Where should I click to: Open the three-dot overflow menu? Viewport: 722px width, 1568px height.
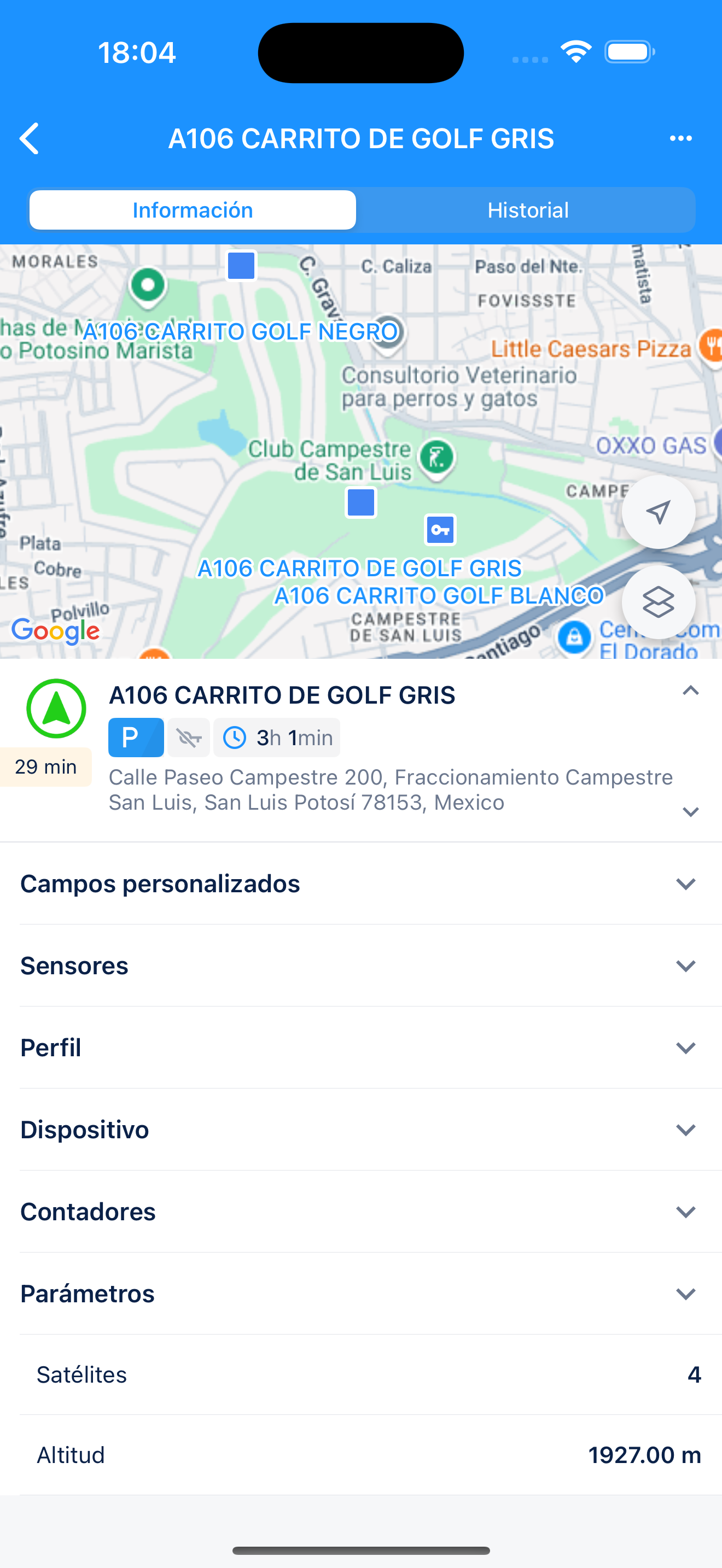[x=680, y=138]
